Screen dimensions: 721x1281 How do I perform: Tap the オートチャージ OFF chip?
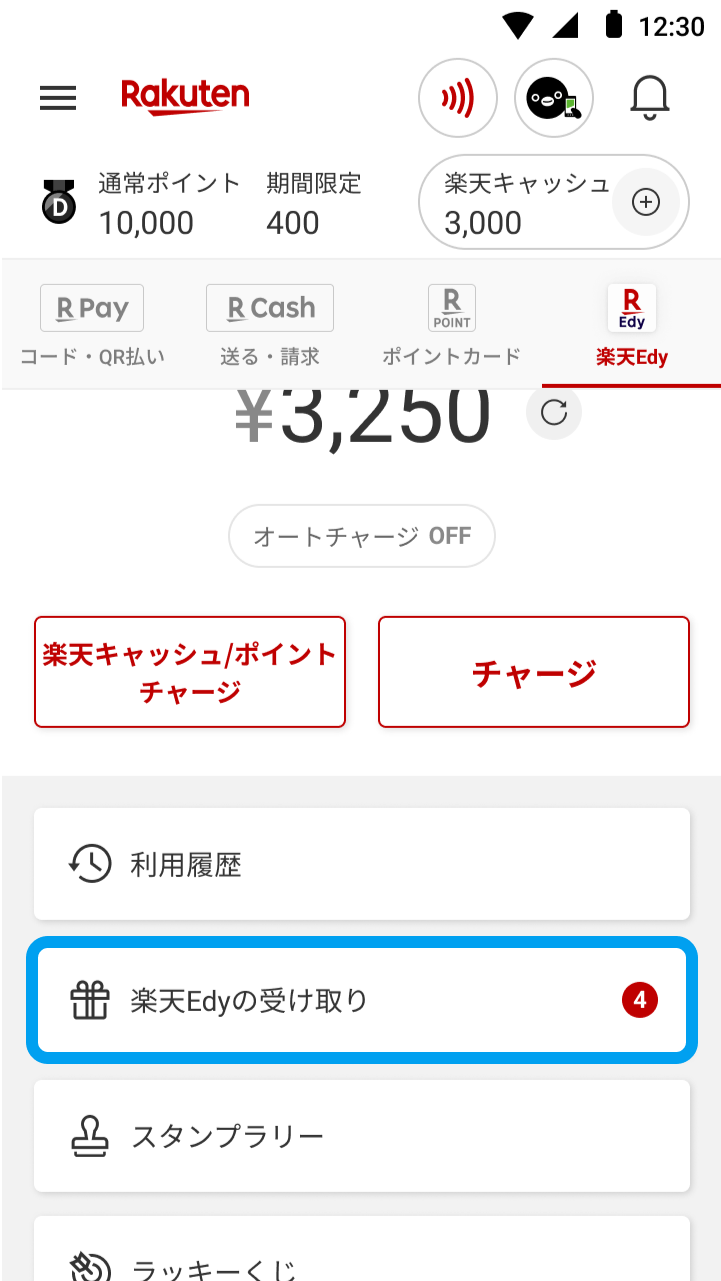tap(362, 536)
